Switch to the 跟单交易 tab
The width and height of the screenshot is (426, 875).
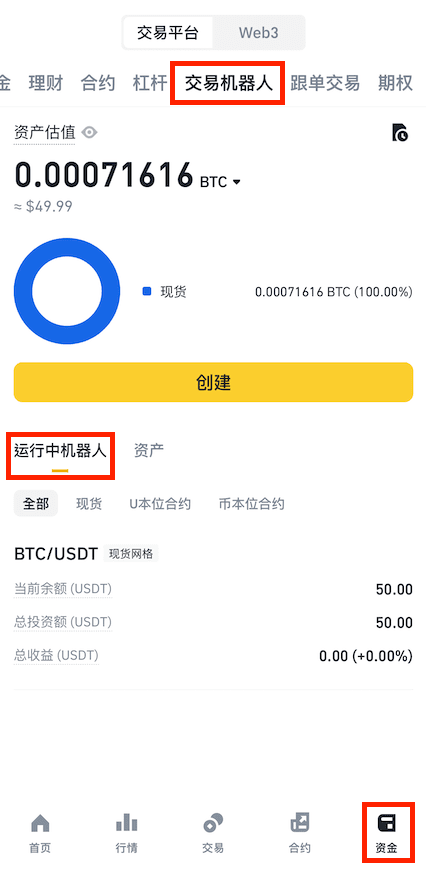[325, 83]
